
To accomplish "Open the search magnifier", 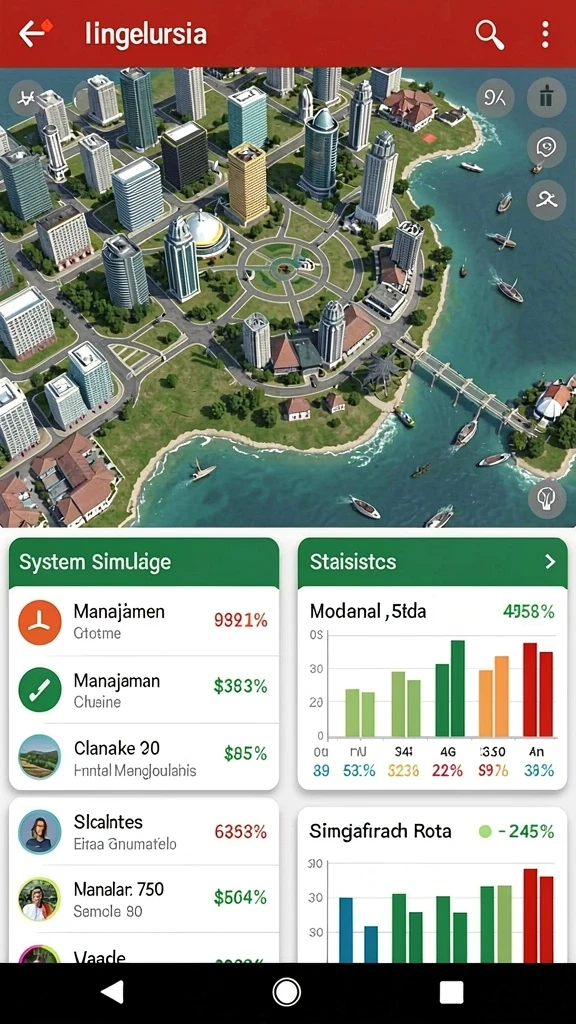I will [x=489, y=34].
